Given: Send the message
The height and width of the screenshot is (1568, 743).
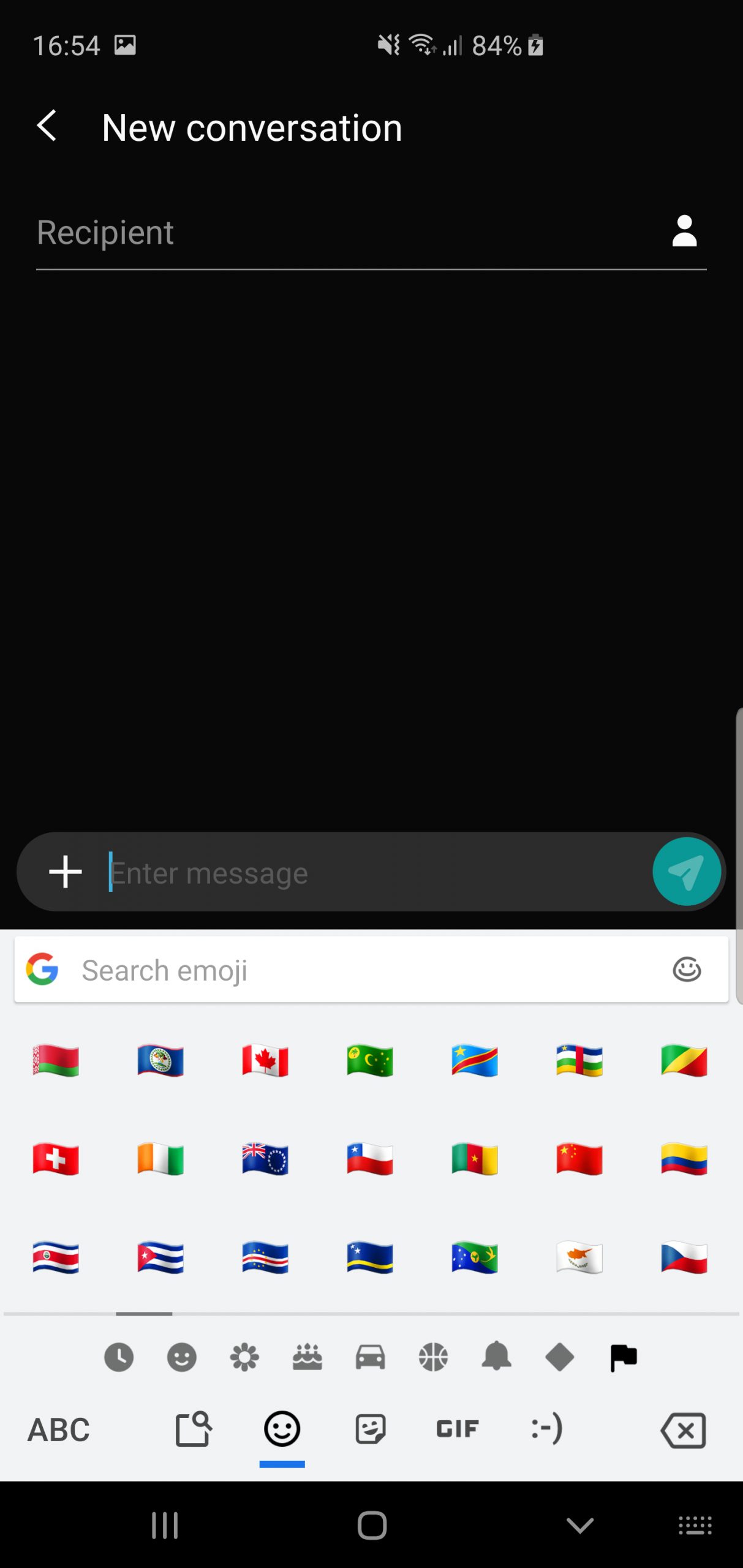Looking at the screenshot, I should [x=686, y=872].
